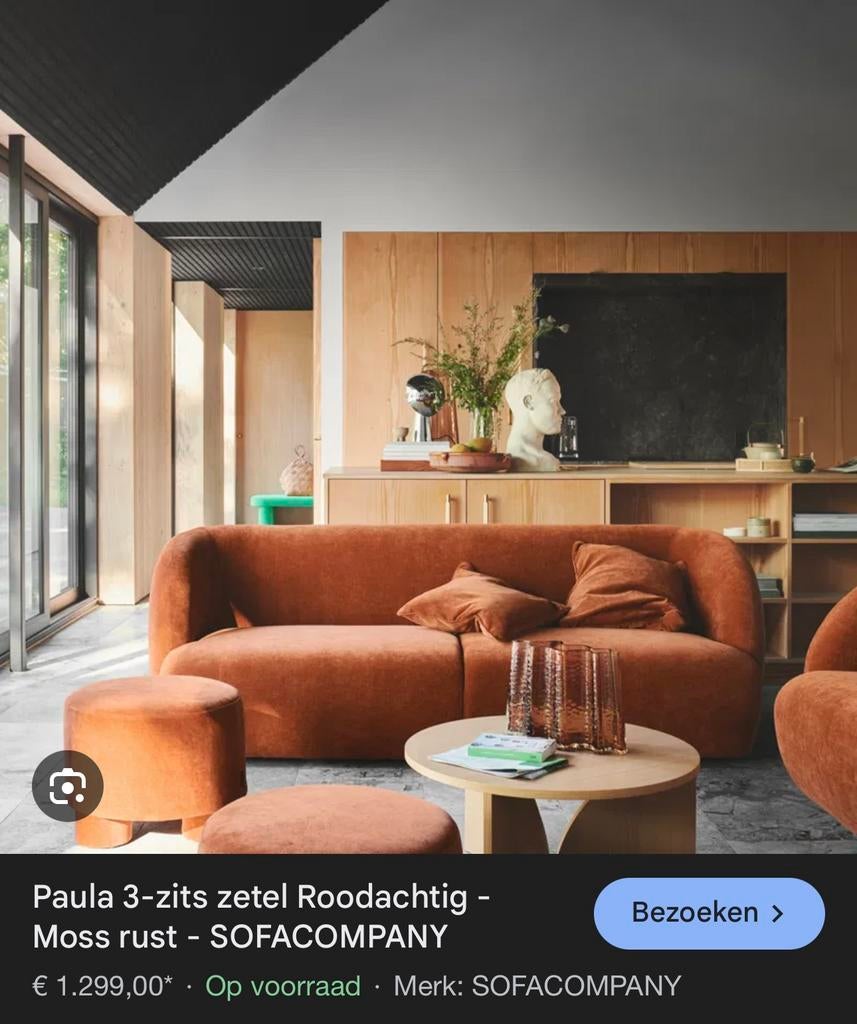Image resolution: width=857 pixels, height=1024 pixels.
Task: Select the green Op voorraad availability label
Action: [280, 984]
